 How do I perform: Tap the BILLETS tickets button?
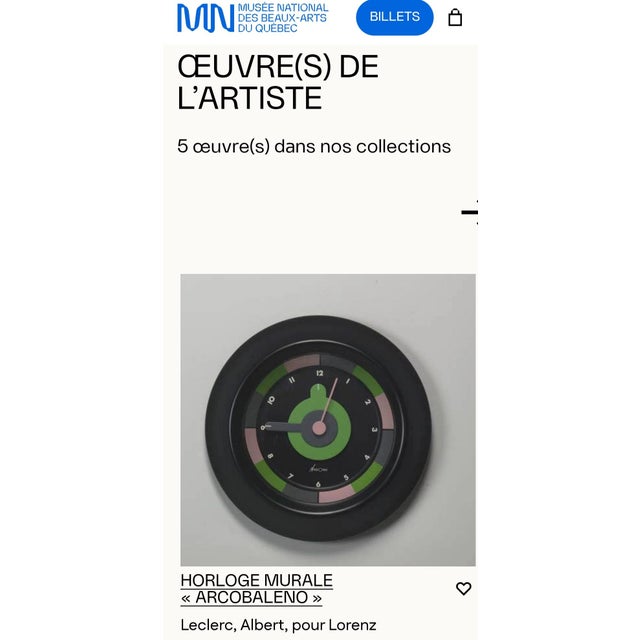tap(395, 17)
